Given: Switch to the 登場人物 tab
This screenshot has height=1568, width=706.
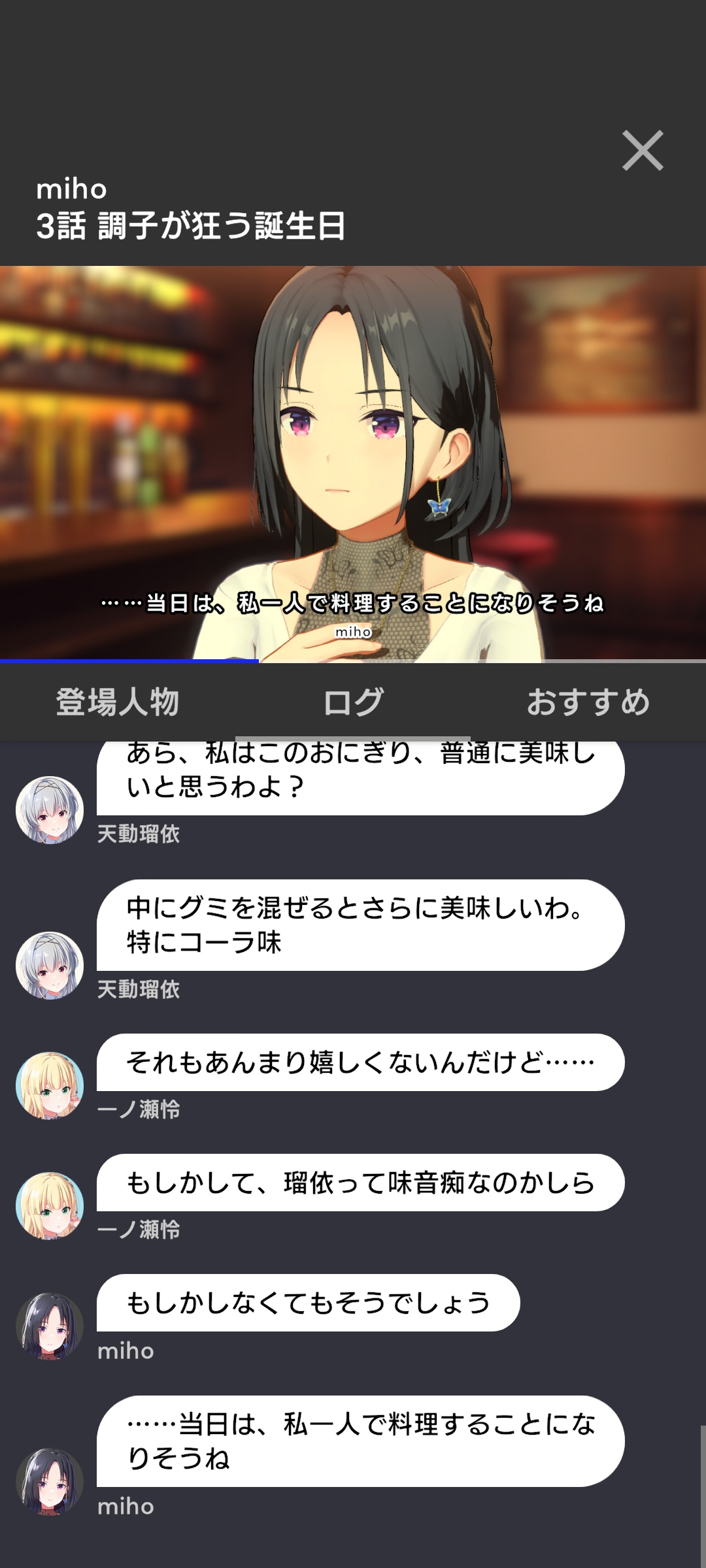Looking at the screenshot, I should click(118, 702).
